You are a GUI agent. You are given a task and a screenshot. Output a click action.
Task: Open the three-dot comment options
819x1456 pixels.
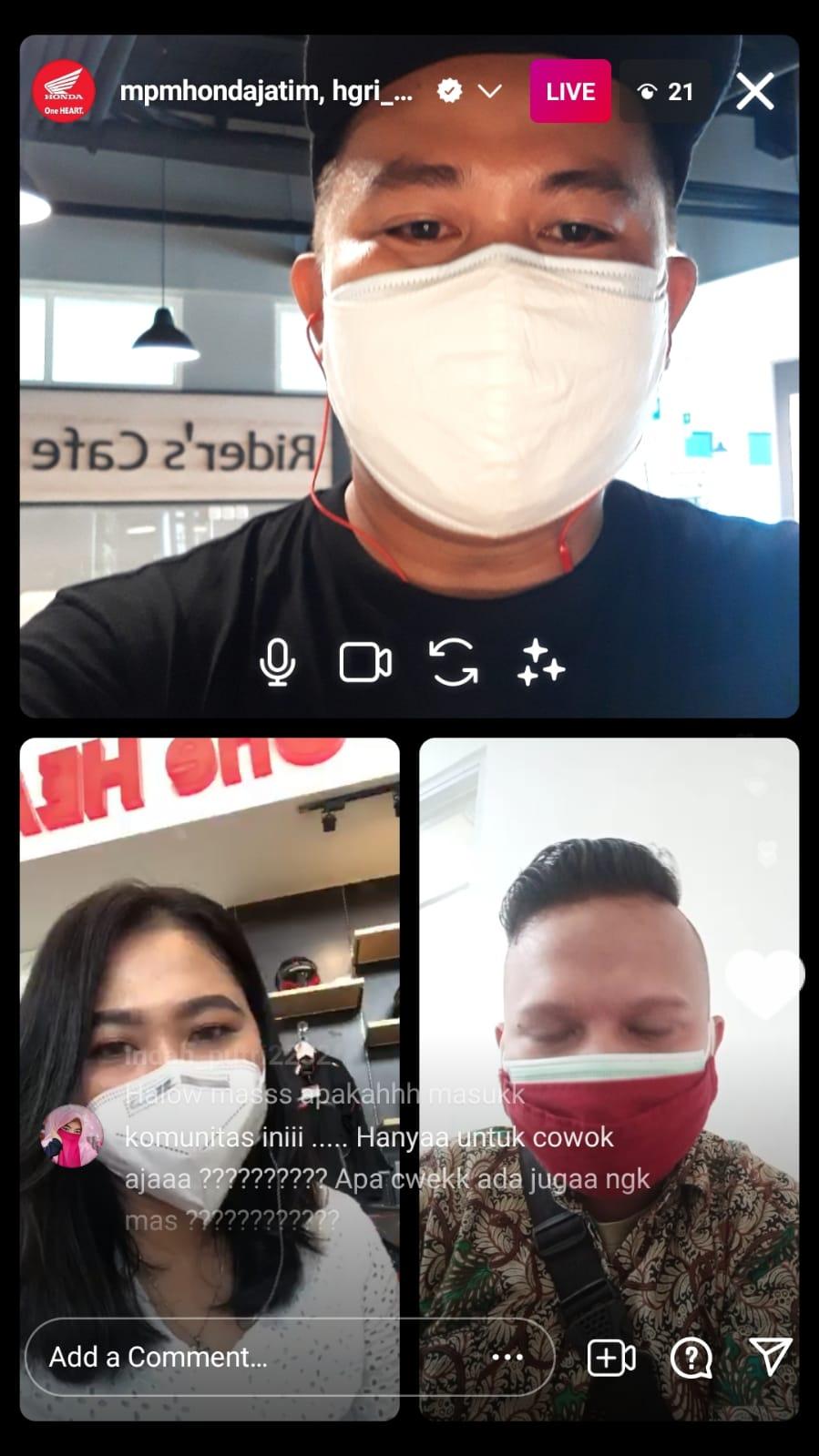[x=507, y=1357]
